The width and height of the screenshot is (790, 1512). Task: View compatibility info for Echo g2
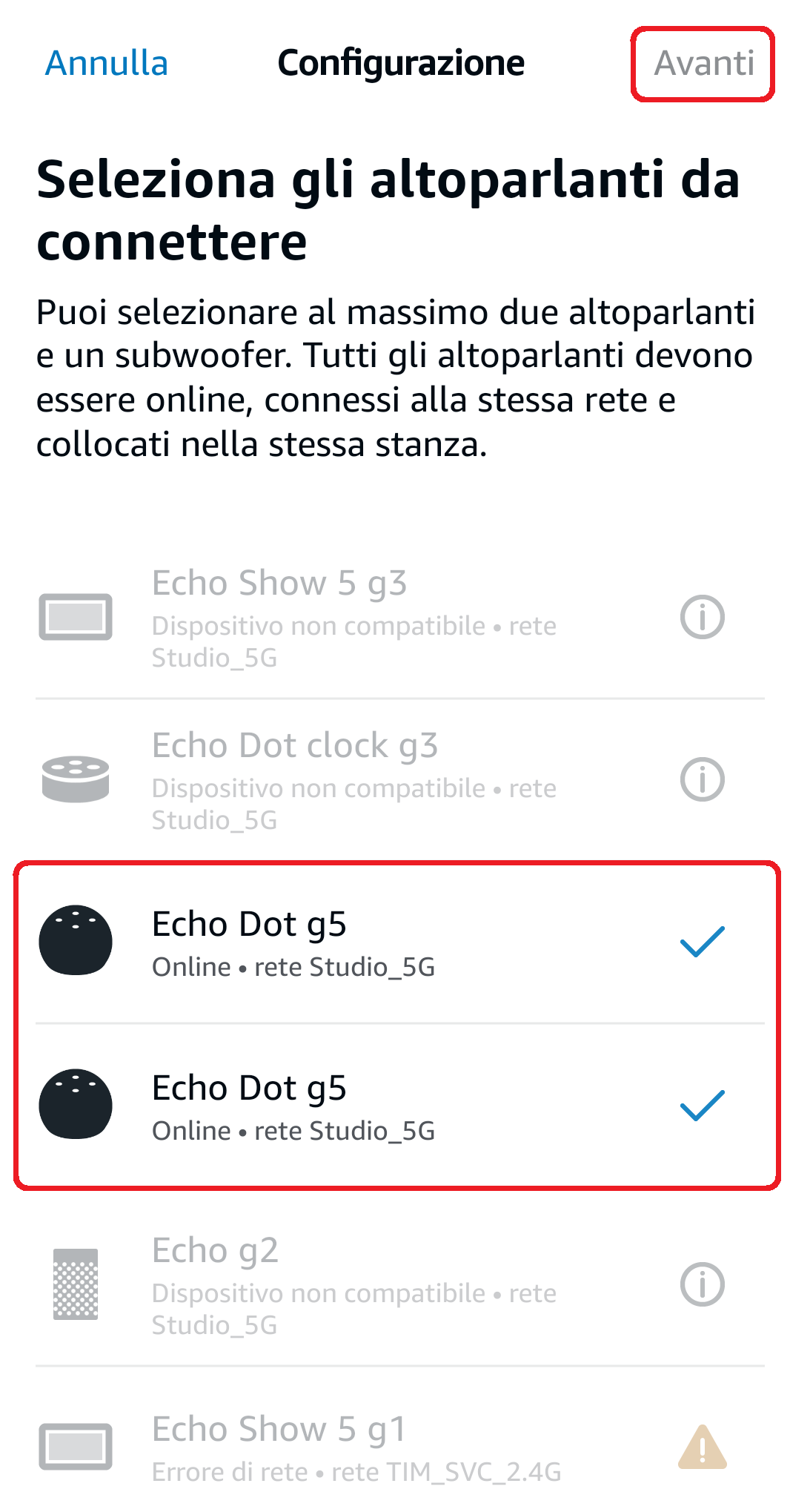pyautogui.click(x=702, y=1284)
